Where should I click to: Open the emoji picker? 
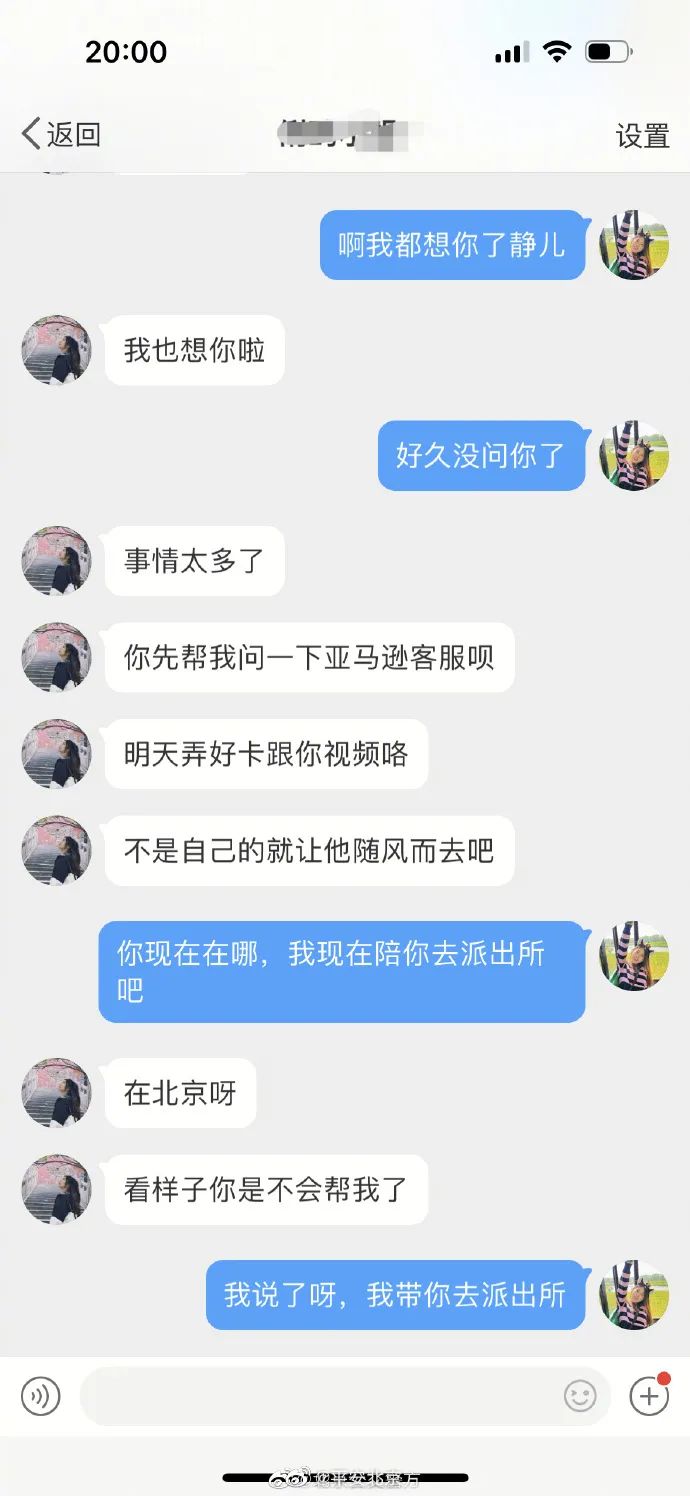coord(580,1396)
